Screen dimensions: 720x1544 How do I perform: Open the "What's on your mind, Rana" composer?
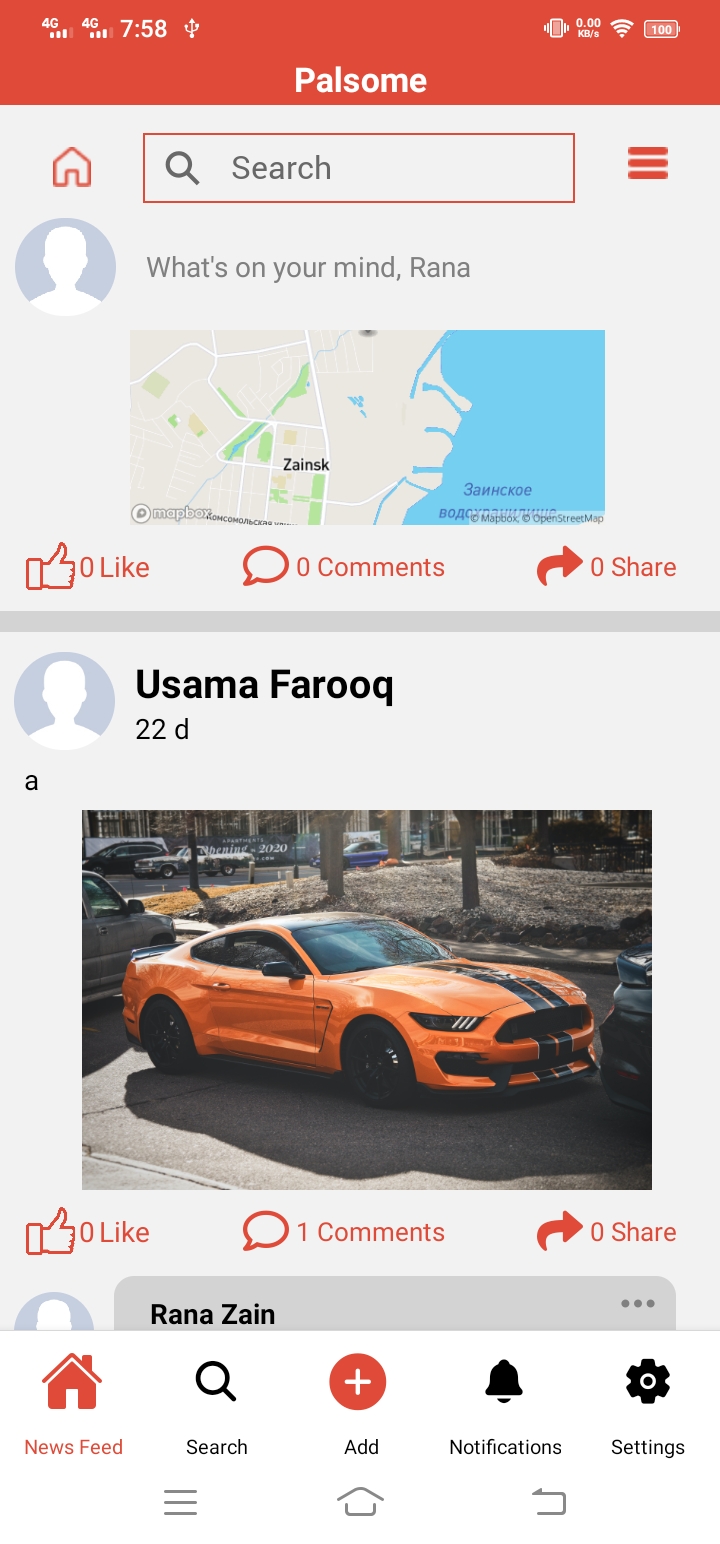[x=308, y=268]
